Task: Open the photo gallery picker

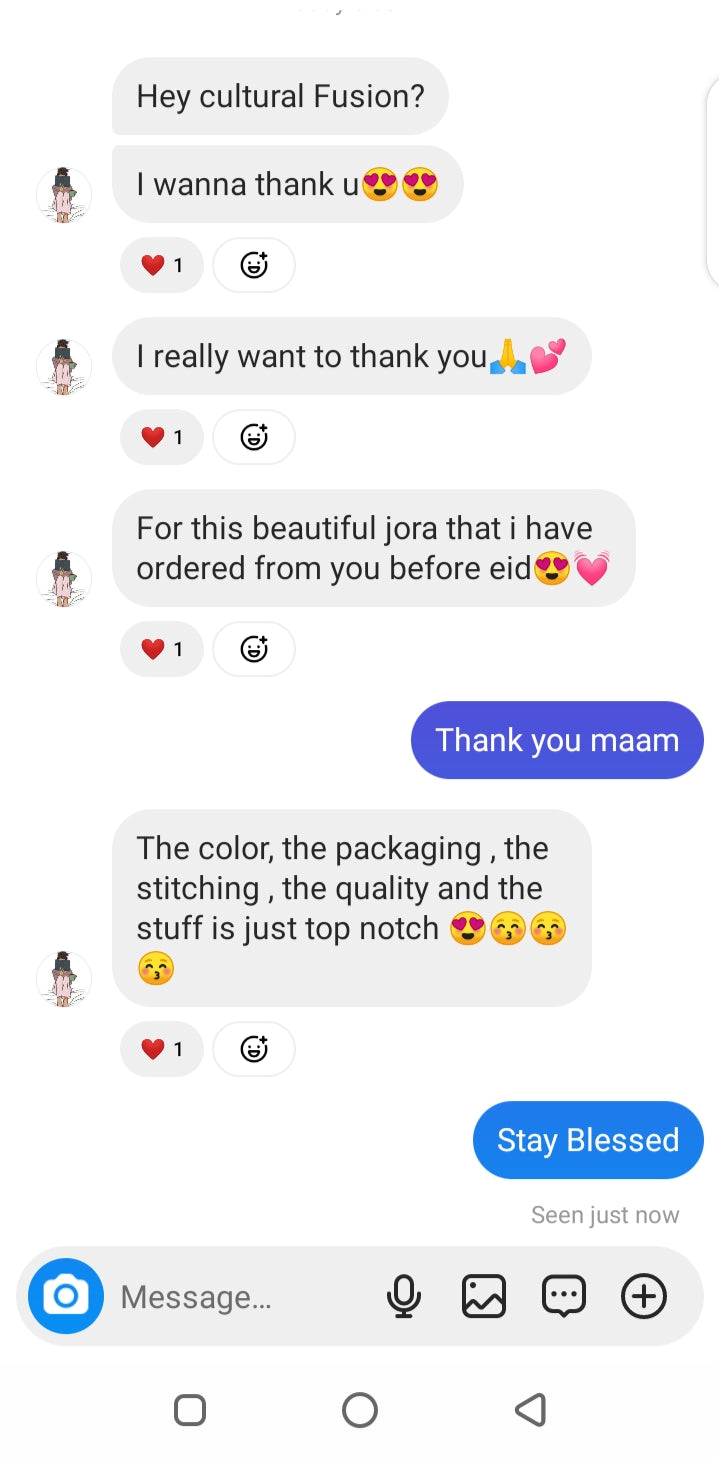Action: (x=484, y=1296)
